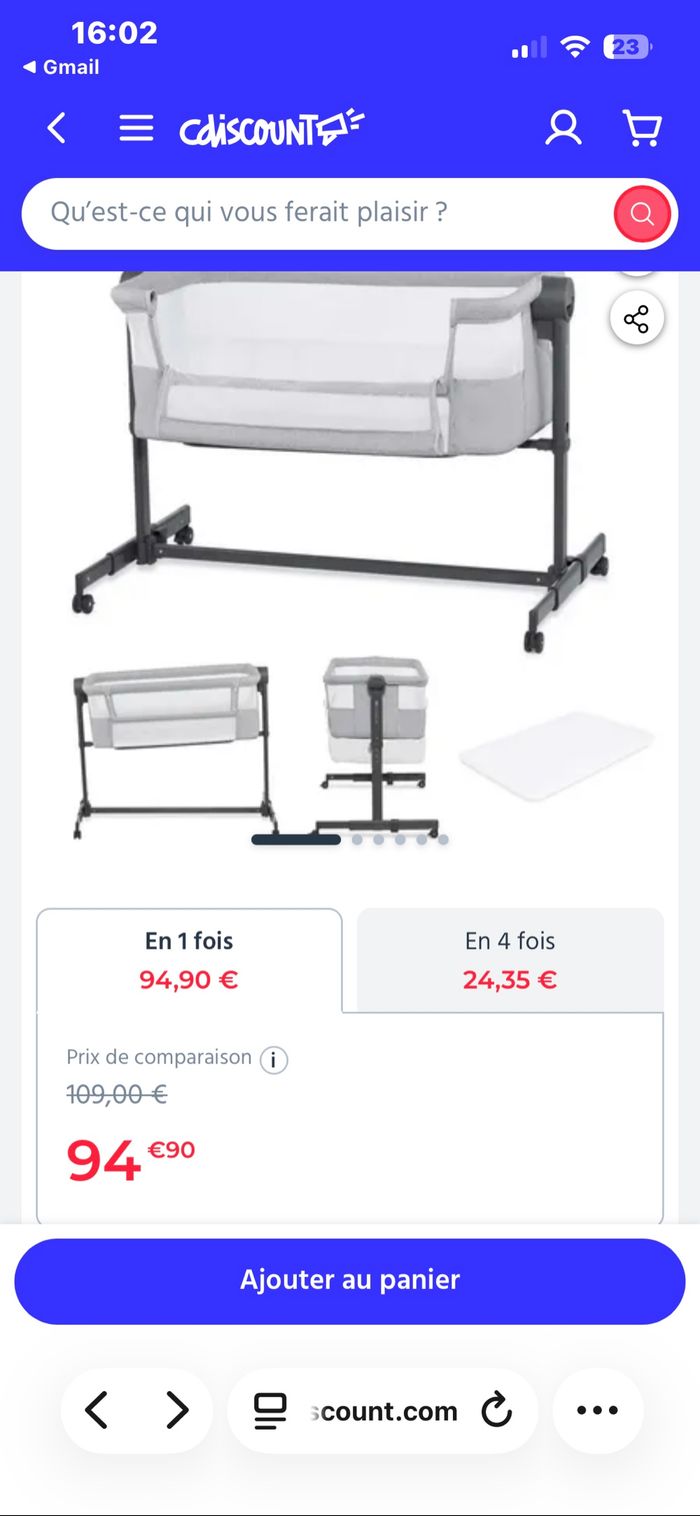View the first crib thumbnail
700x1516 pixels.
coord(174,748)
